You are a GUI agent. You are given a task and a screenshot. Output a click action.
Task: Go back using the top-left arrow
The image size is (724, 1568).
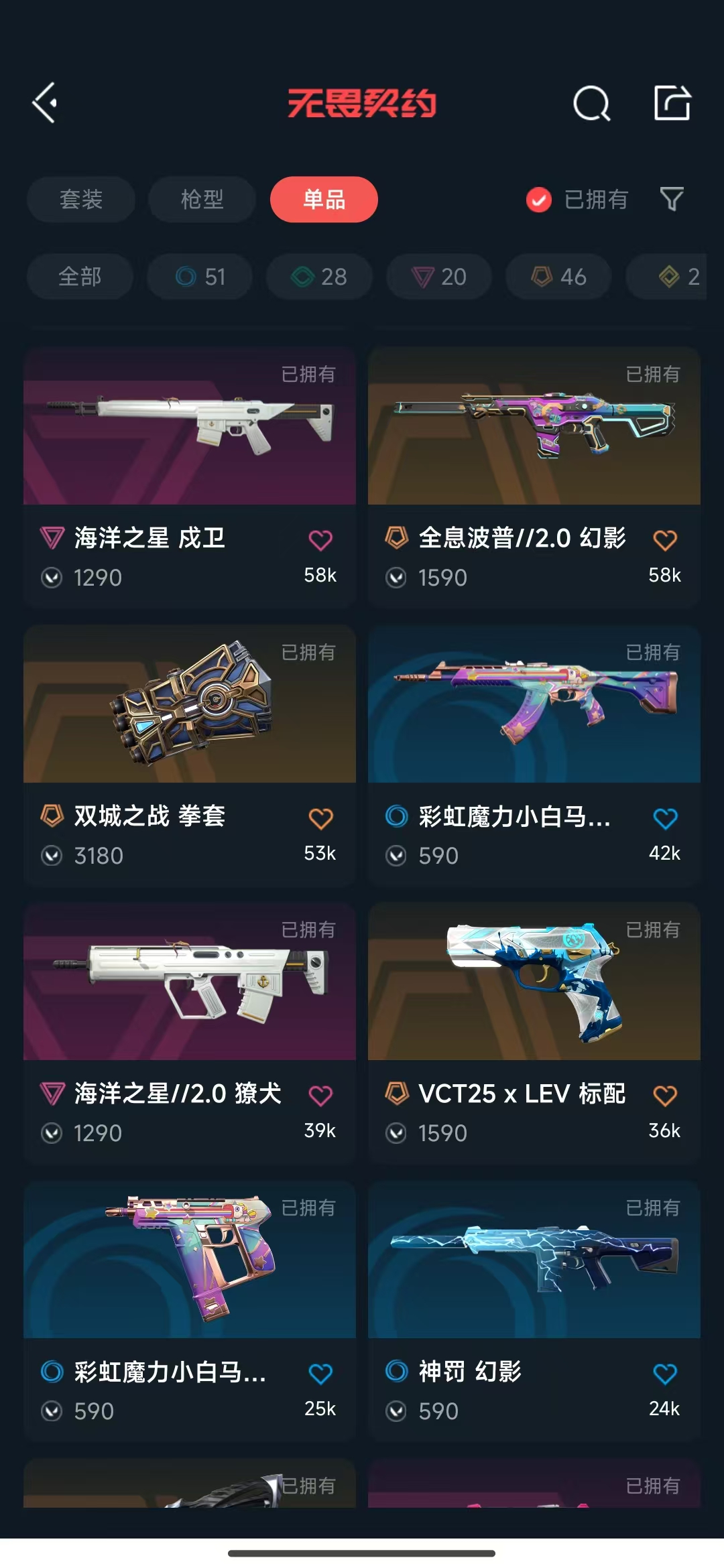(44, 103)
